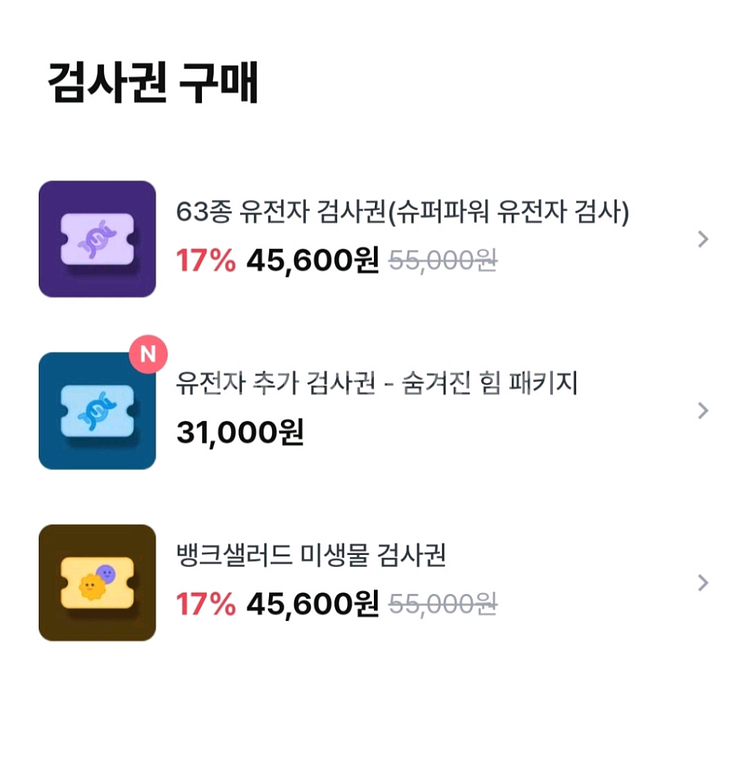The width and height of the screenshot is (750, 766).
Task: Expand the 뱅크샐러드 미생물 검사권 row
Action: point(704,581)
